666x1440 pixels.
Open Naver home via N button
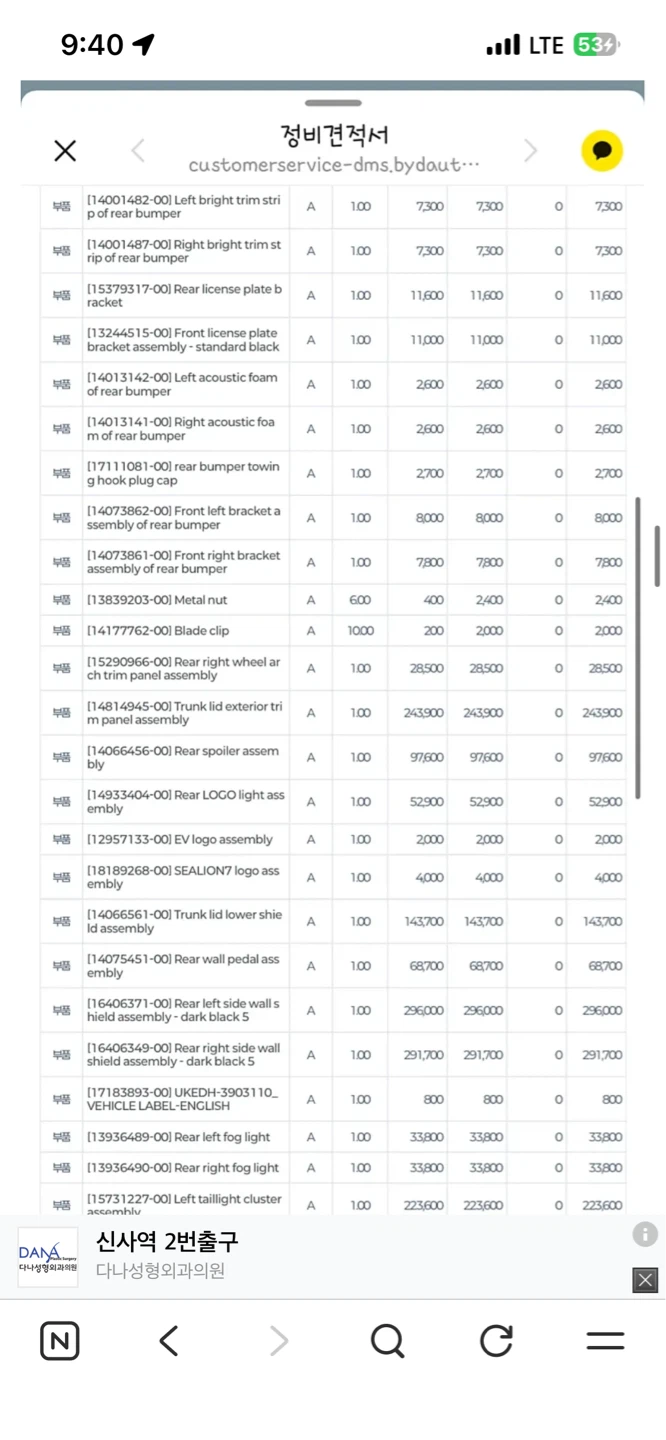[x=60, y=1341]
